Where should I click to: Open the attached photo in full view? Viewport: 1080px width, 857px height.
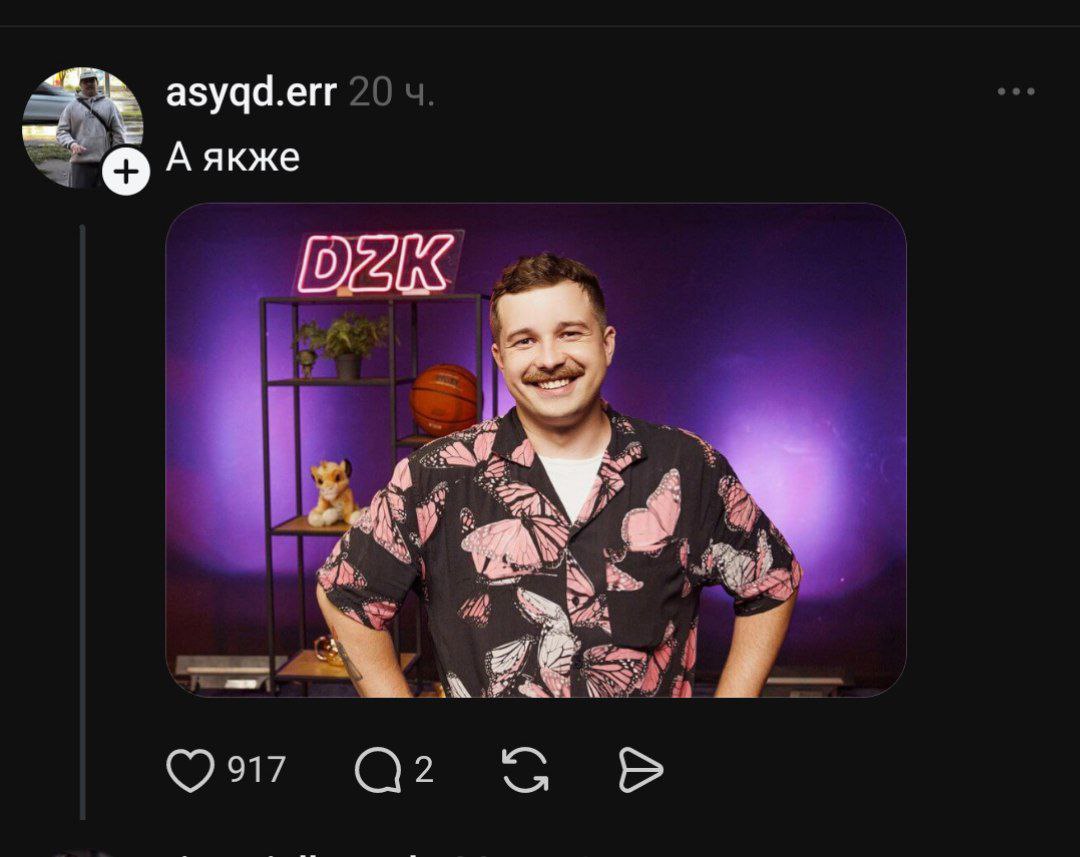click(x=535, y=450)
